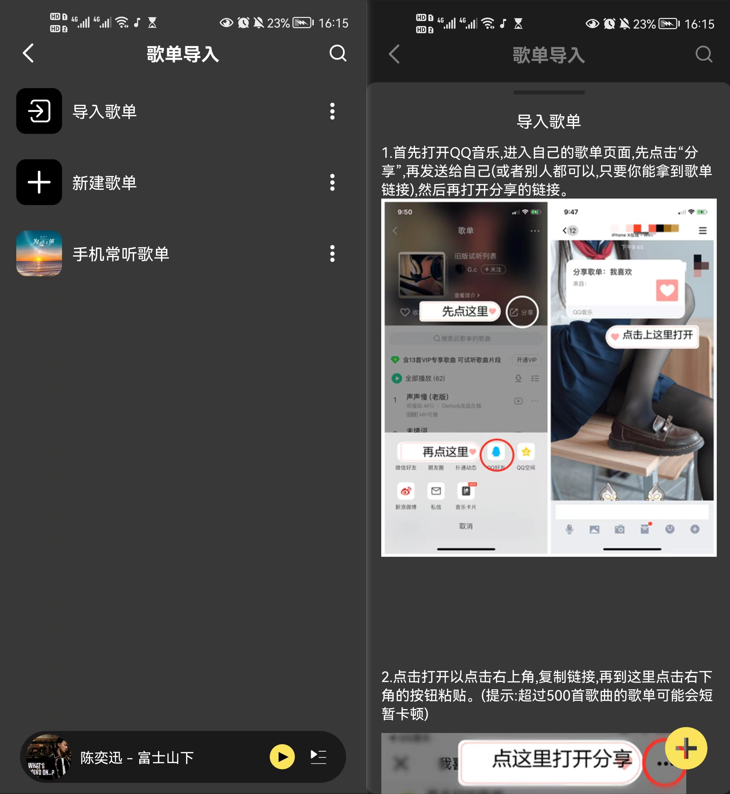Tap the yellow plus button to paste link
Screen dimensions: 730x794
(x=686, y=748)
